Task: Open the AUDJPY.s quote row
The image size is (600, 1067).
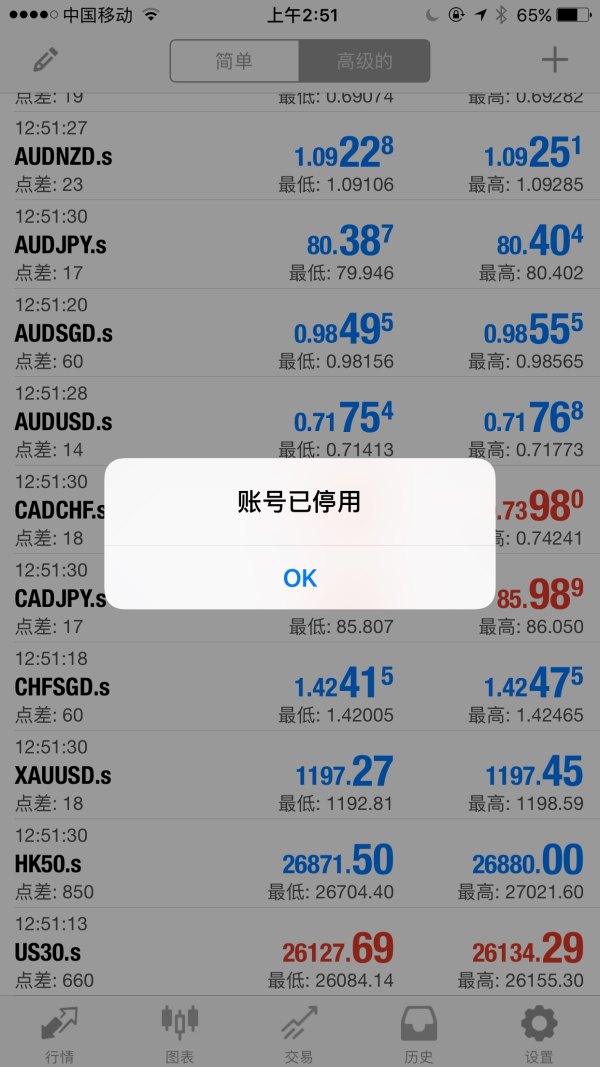Action: pos(300,244)
